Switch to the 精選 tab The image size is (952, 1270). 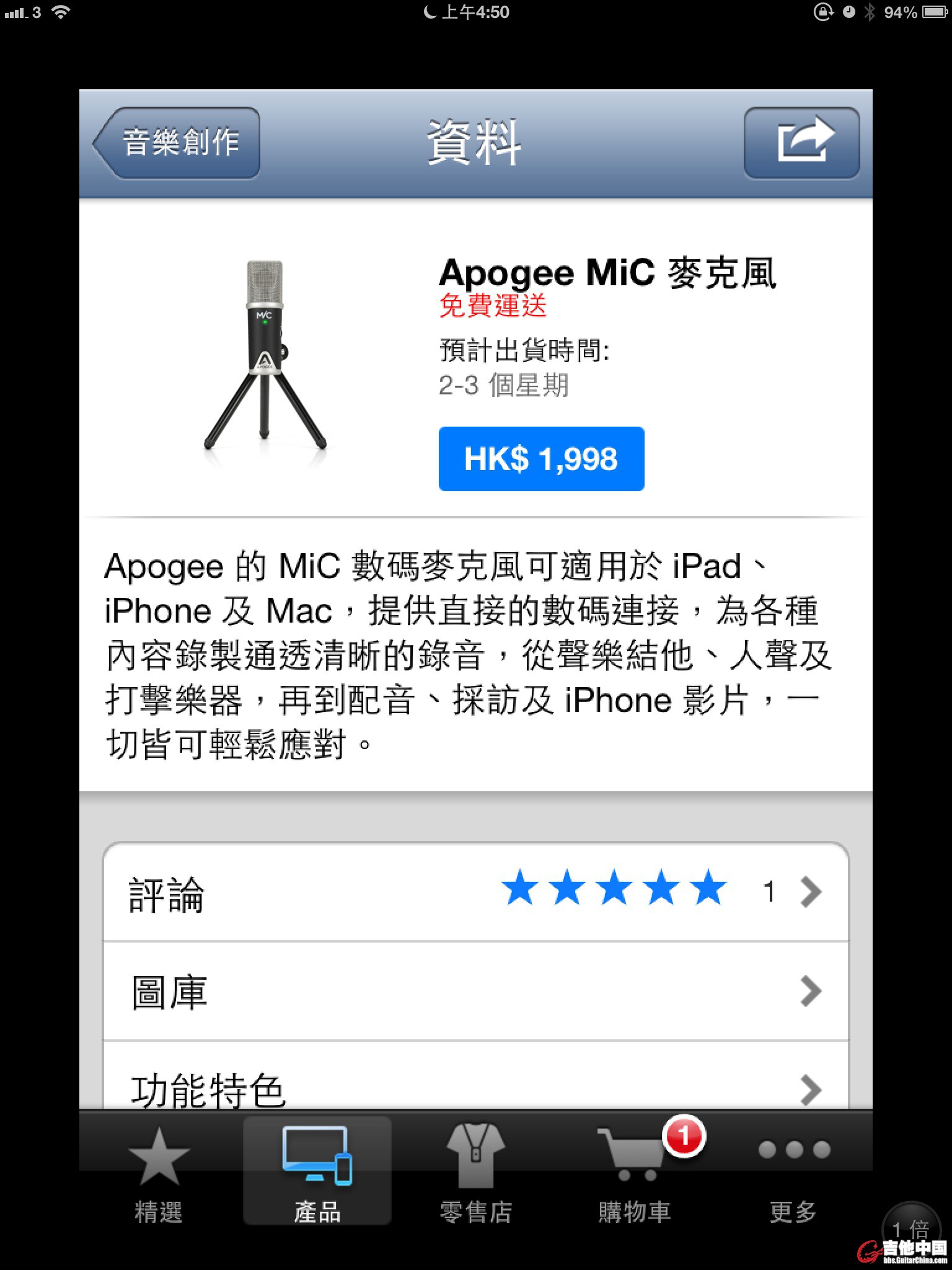pos(159,1172)
